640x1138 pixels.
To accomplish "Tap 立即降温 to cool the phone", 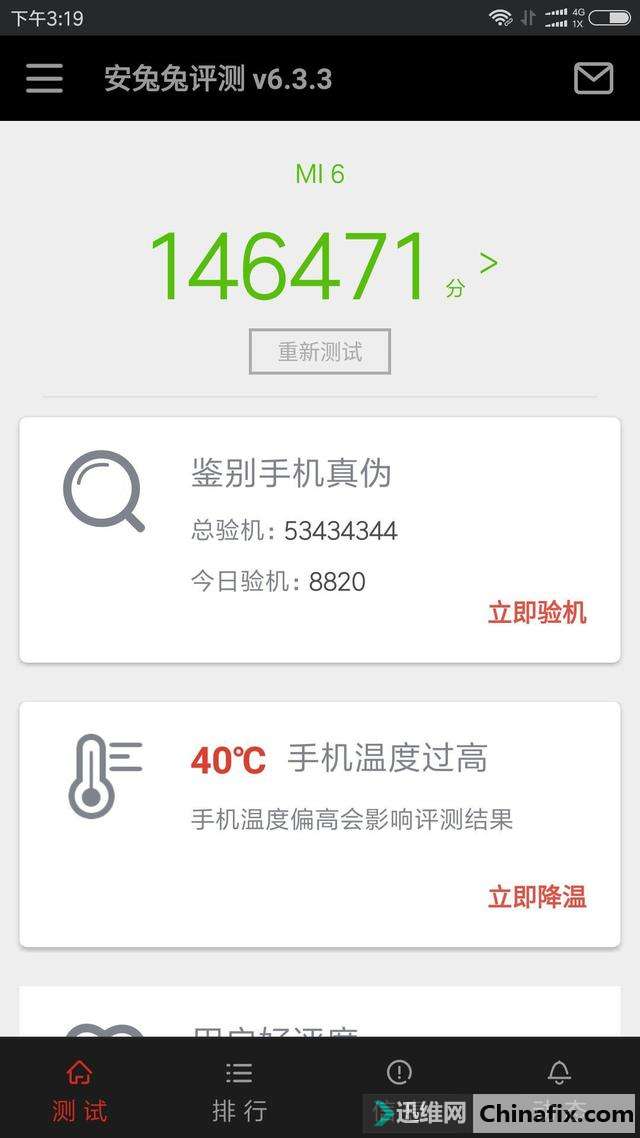I will (537, 897).
